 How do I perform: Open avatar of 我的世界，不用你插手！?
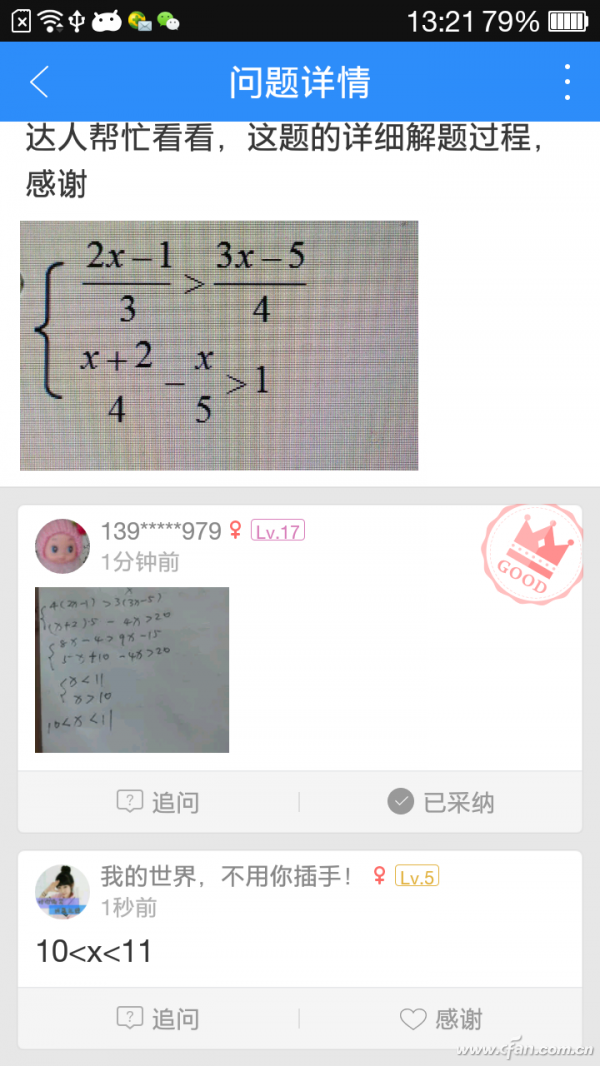62,891
